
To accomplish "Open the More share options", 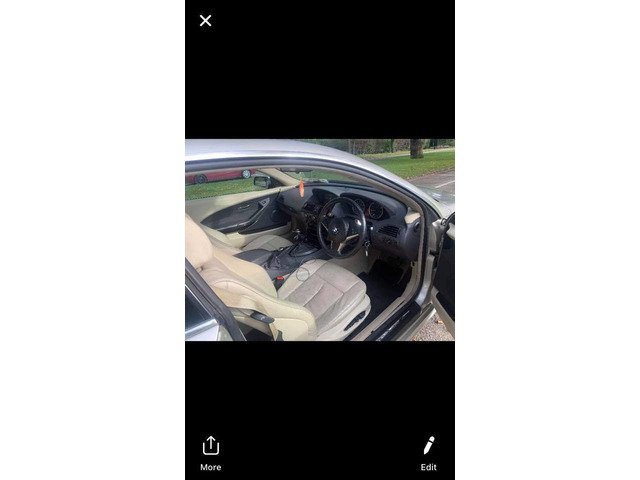I will point(210,452).
